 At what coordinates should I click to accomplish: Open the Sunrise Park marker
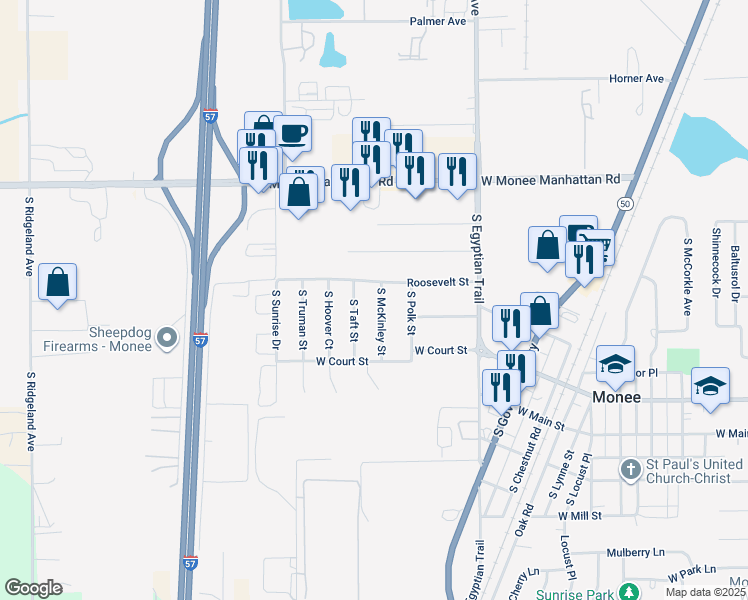click(x=629, y=593)
